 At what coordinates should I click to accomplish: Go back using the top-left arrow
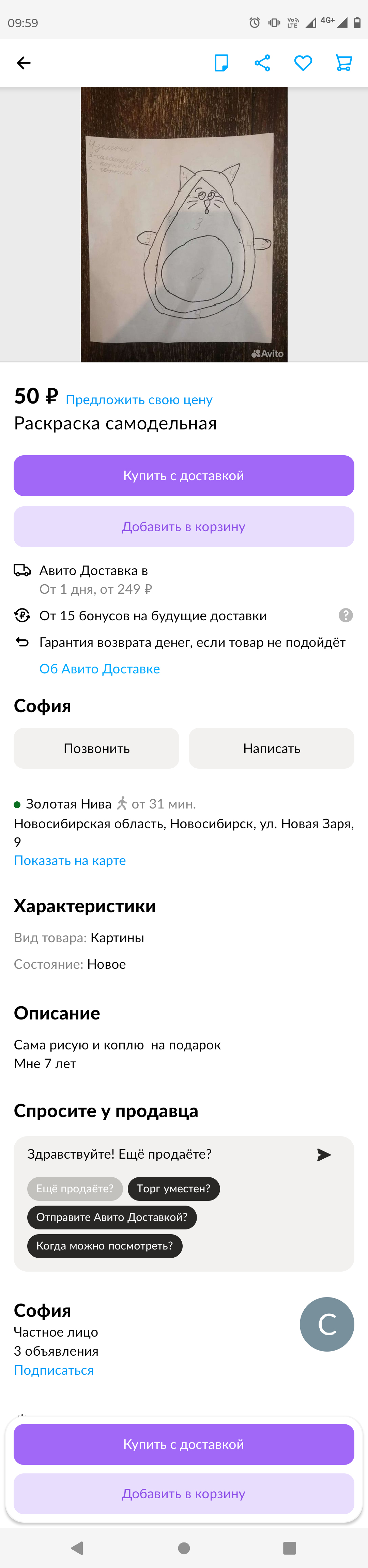(24, 63)
